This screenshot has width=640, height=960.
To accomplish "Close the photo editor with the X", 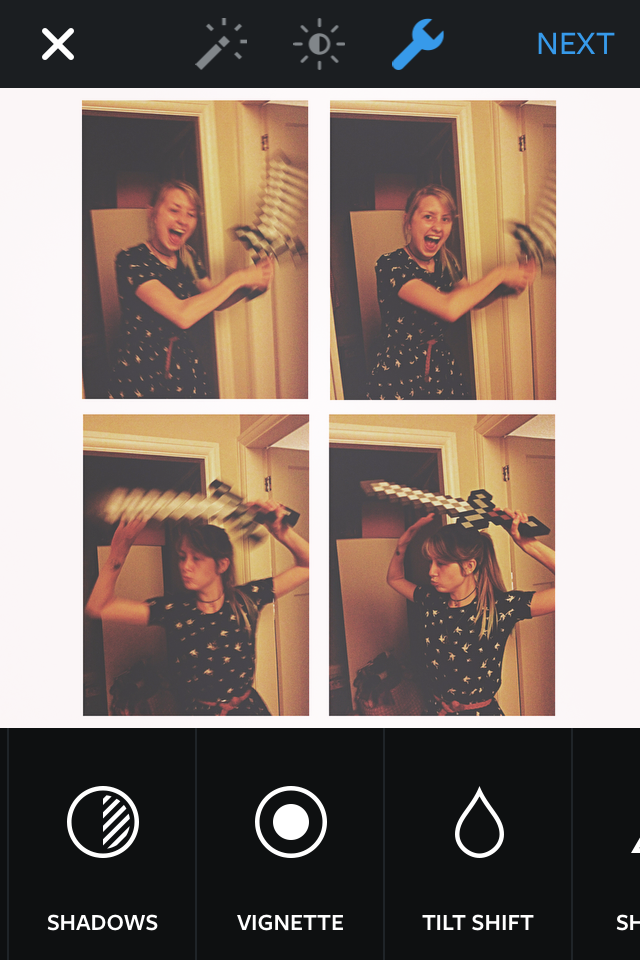I will coord(58,44).
